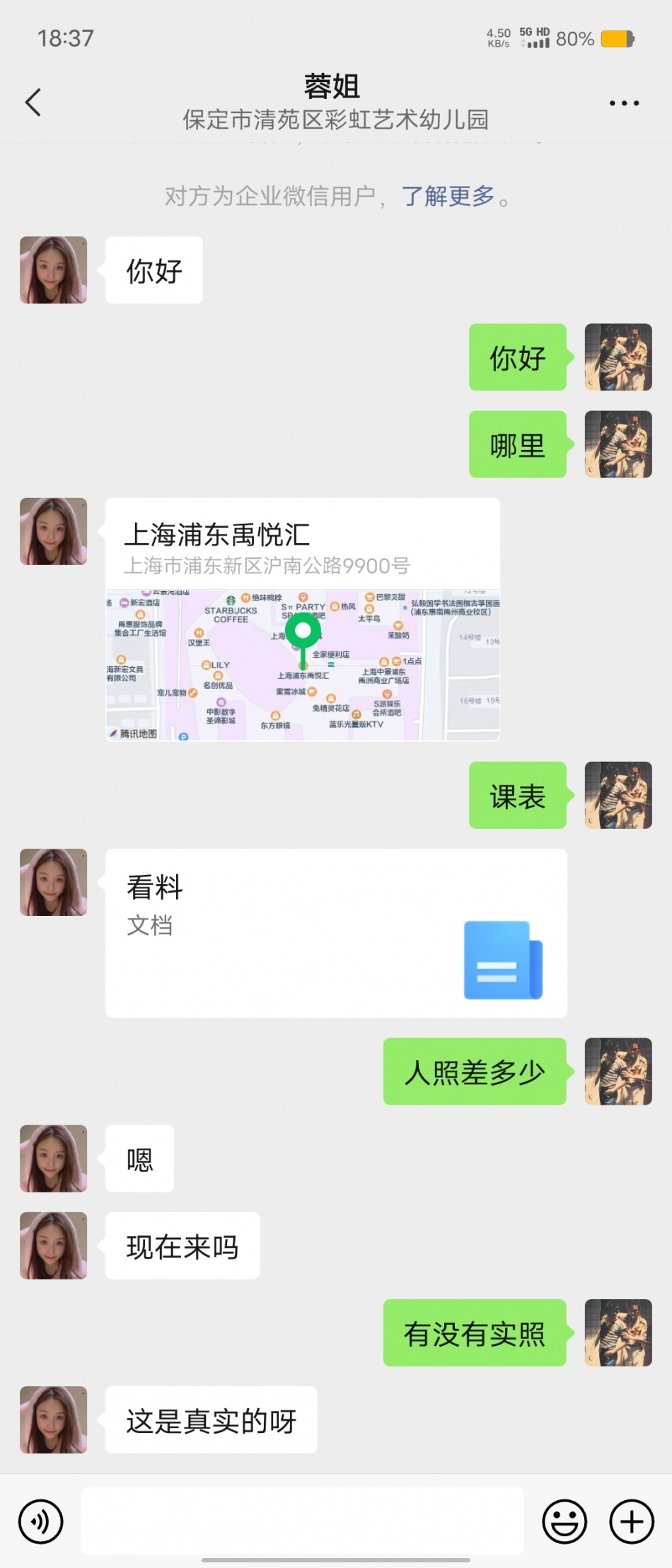Open the emoji picker

coord(564,1521)
